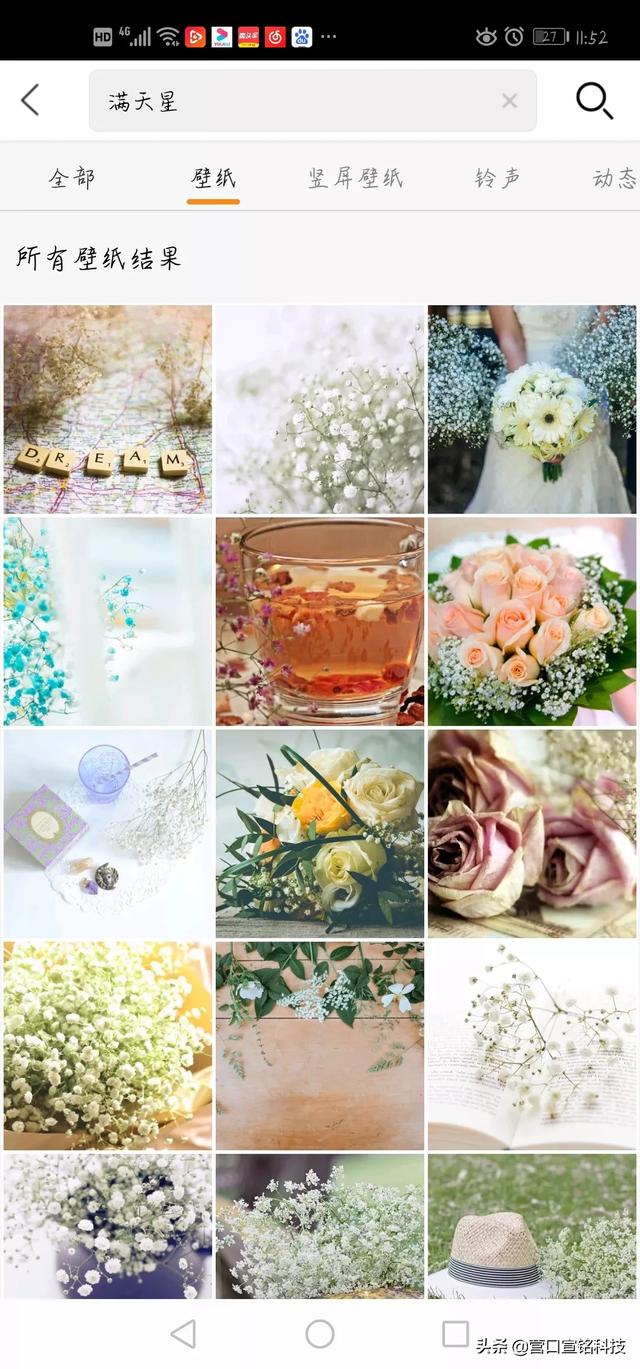Go back using the top-left arrow
640x1369 pixels.
click(x=30, y=100)
